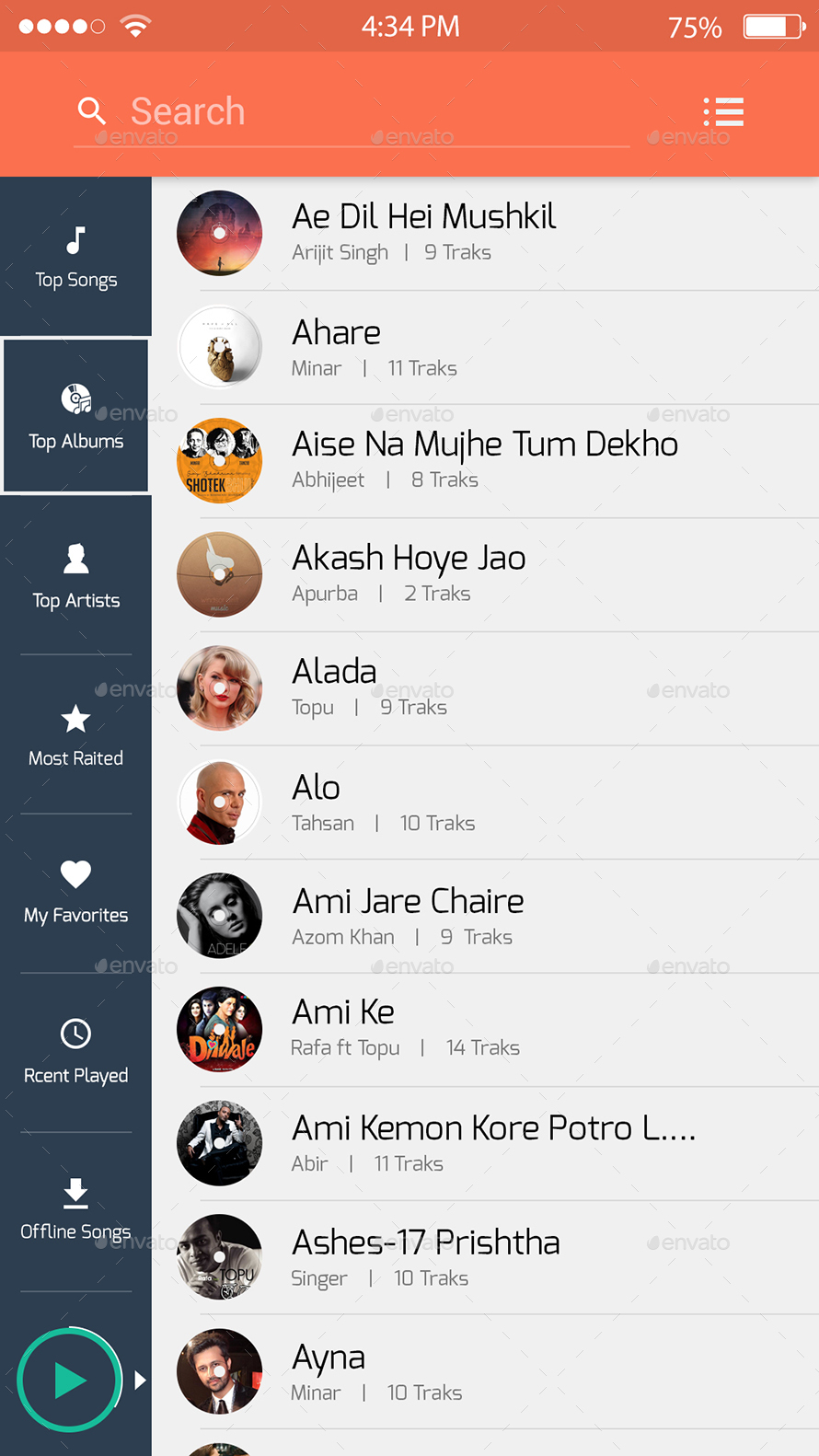819x1456 pixels.
Task: Select the Top Artists icon in sidebar
Action: tap(75, 558)
